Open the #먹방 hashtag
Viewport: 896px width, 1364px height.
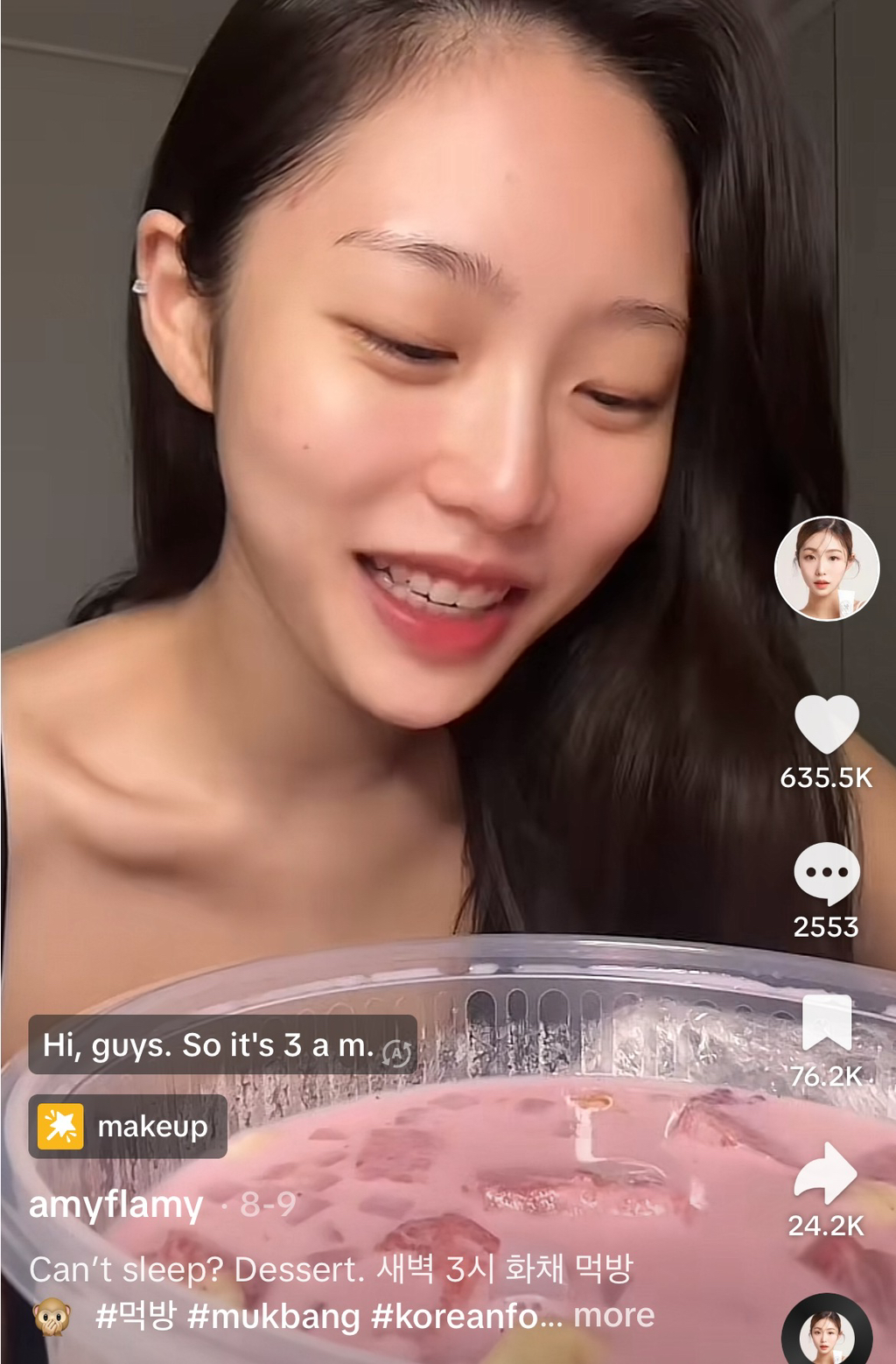[x=136, y=1316]
